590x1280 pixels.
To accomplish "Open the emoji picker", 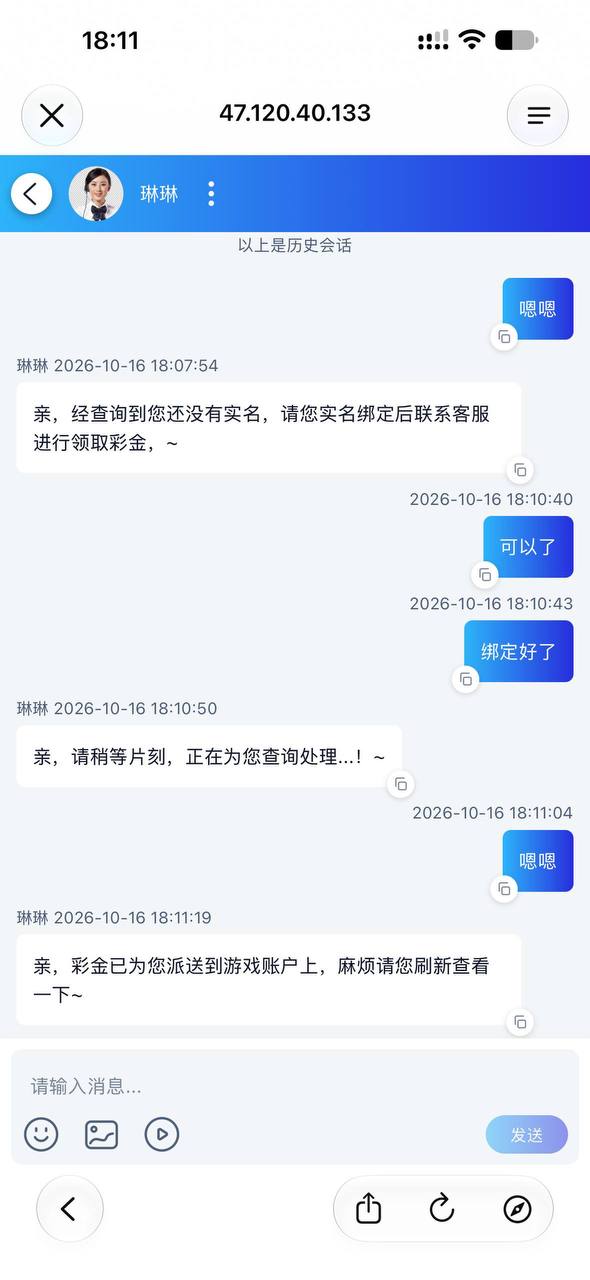I will tap(41, 1134).
